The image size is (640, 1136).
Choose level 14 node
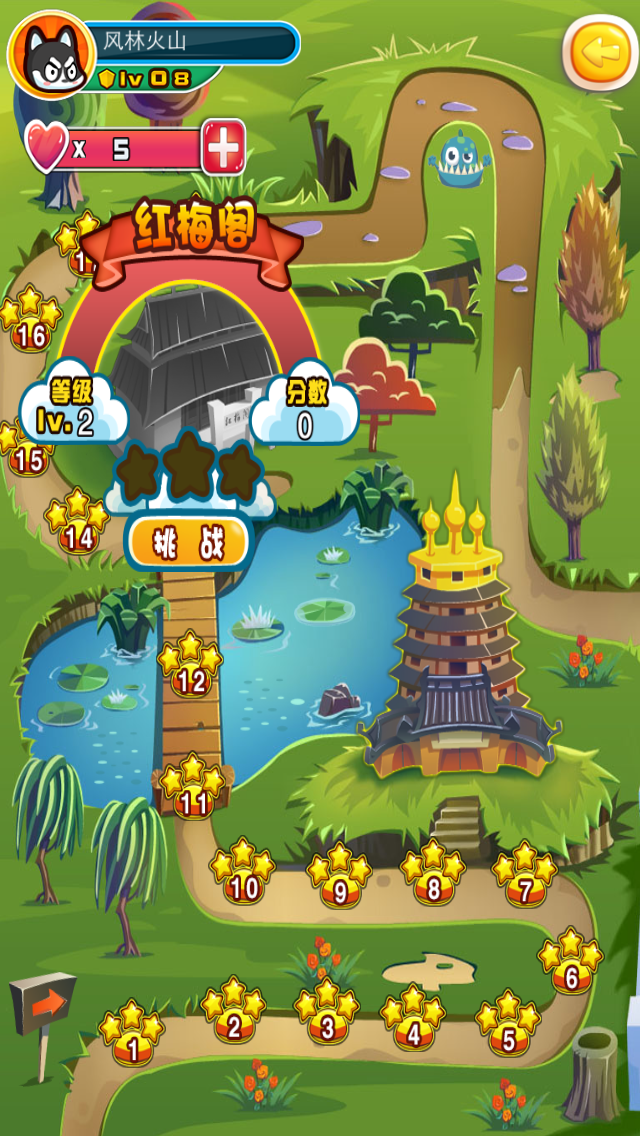(78, 524)
